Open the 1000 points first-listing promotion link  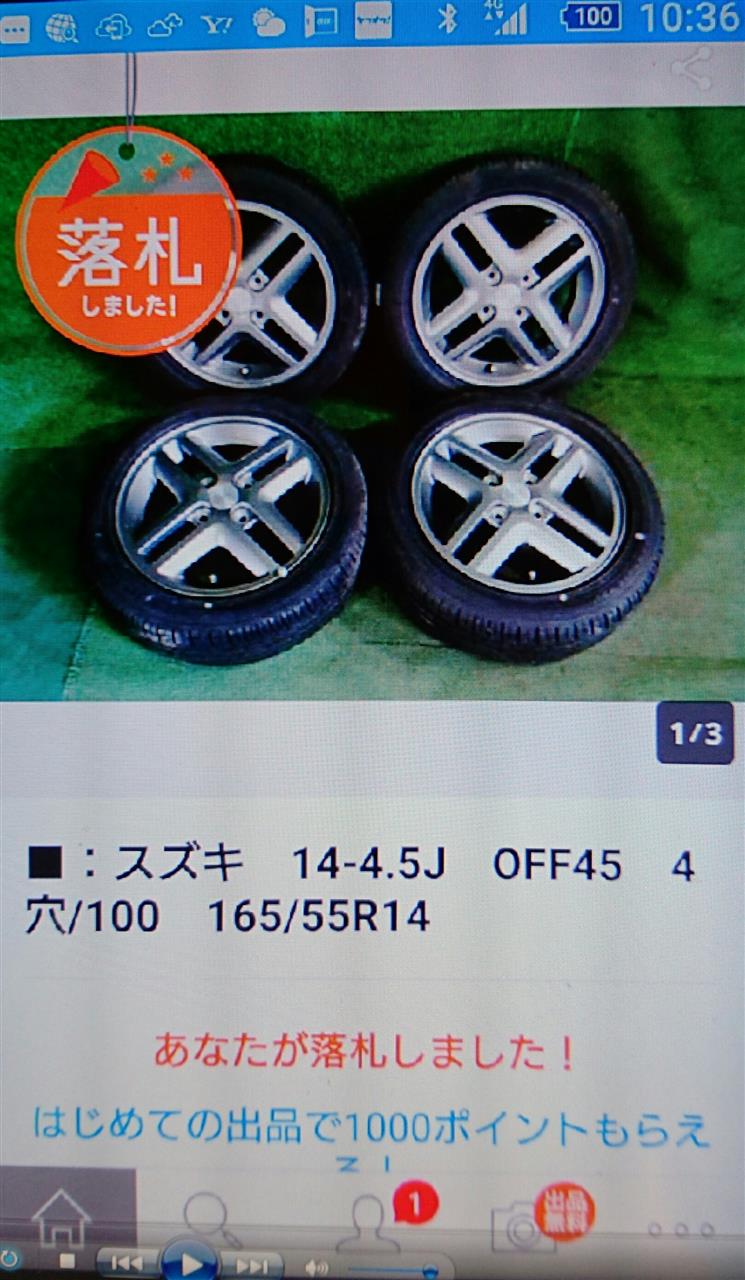pyautogui.click(x=372, y=1128)
